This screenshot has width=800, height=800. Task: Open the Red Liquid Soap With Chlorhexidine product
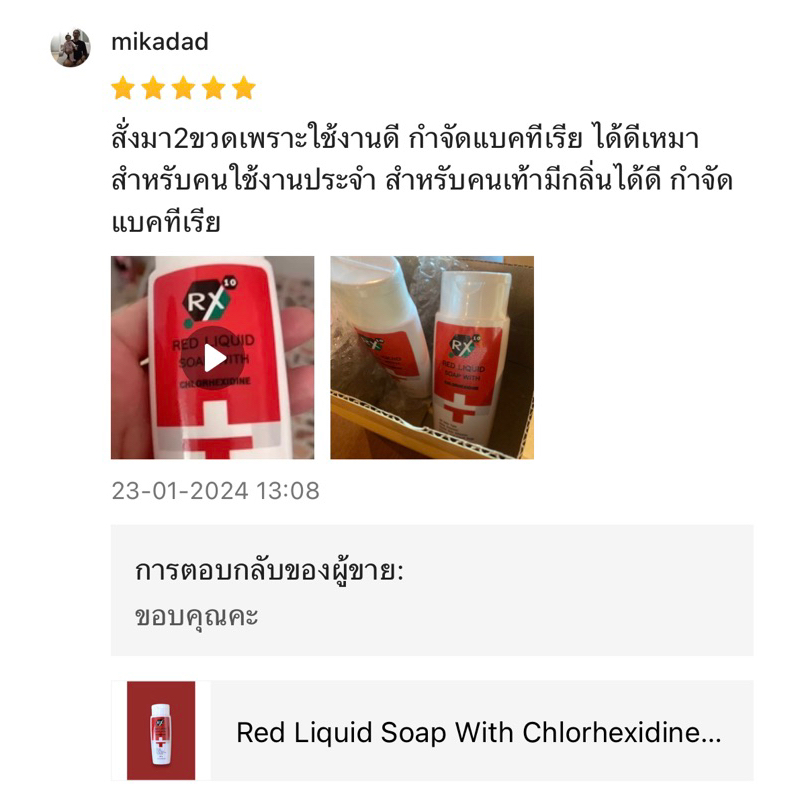coord(478,732)
